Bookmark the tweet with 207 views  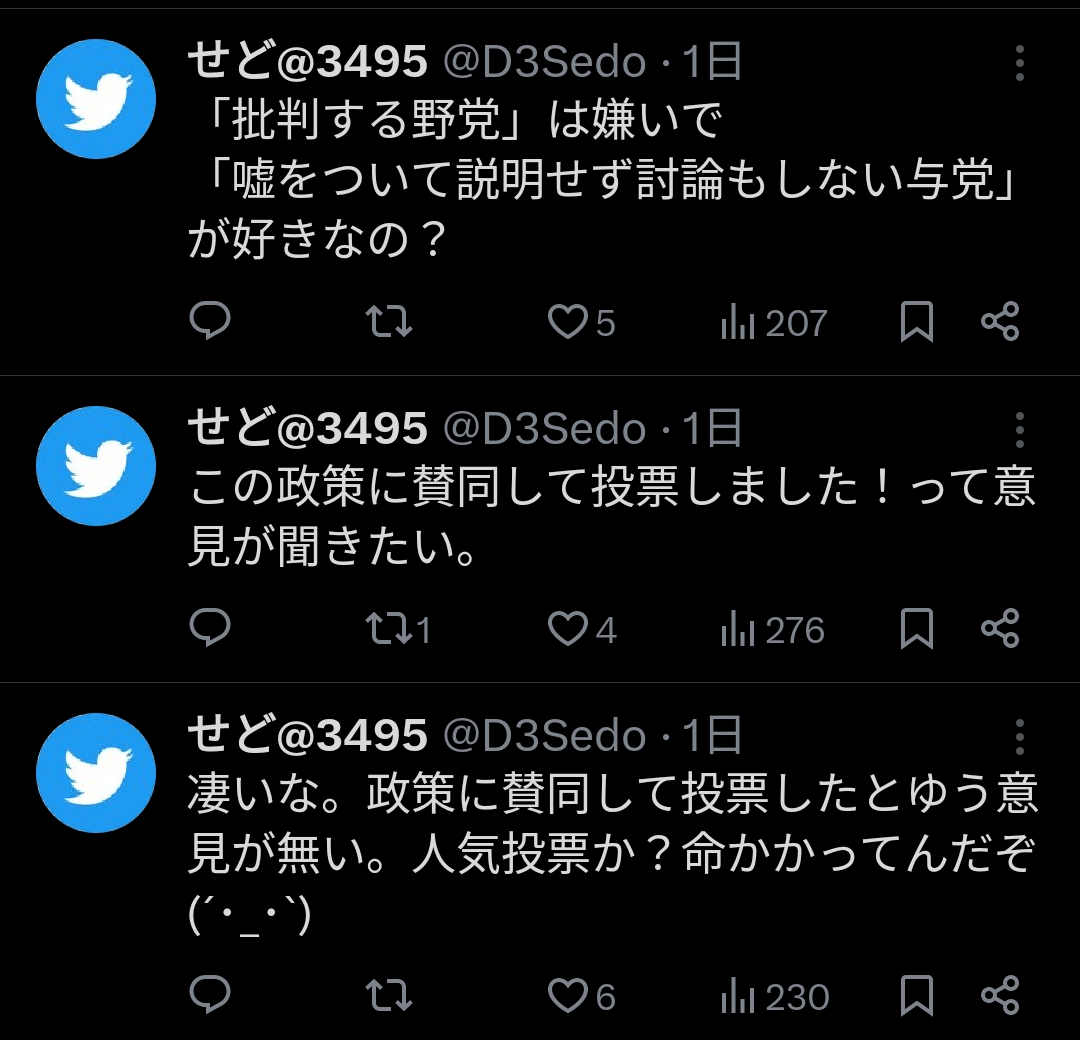tap(916, 323)
